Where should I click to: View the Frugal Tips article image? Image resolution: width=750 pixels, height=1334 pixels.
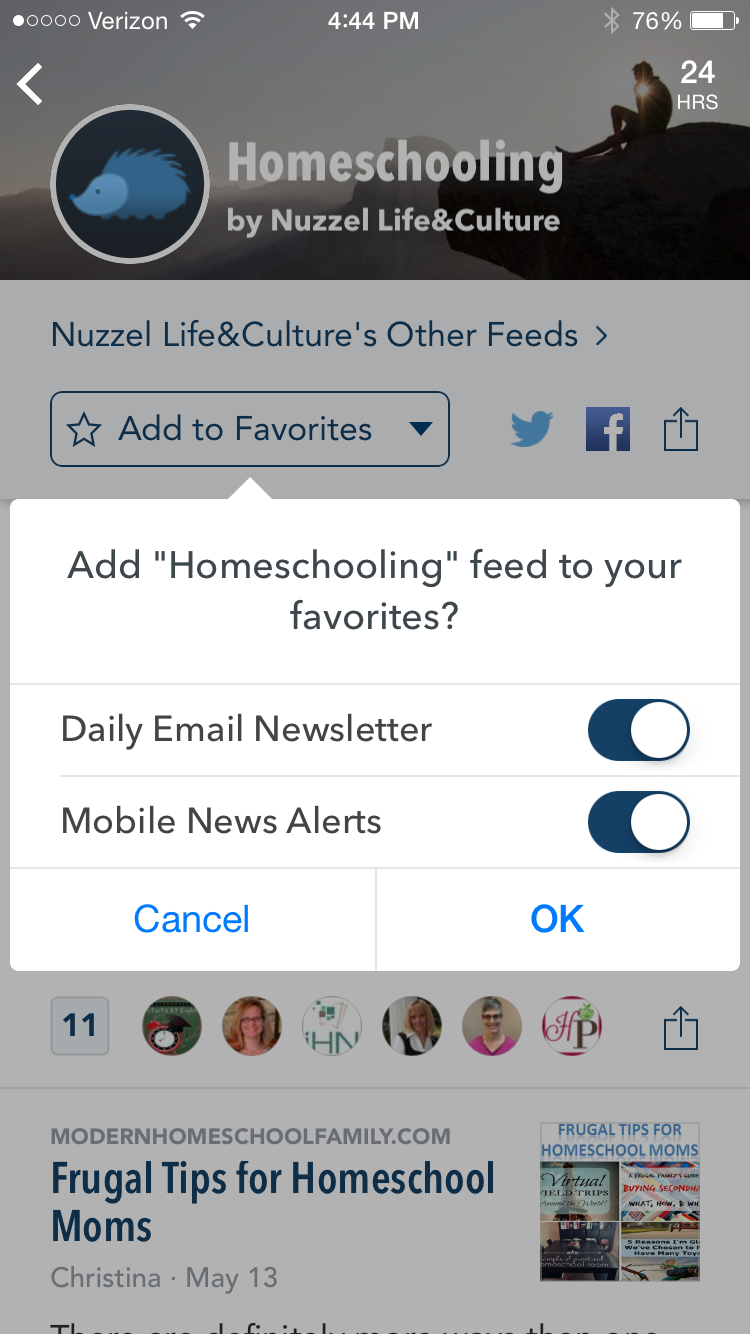pyautogui.click(x=620, y=1201)
